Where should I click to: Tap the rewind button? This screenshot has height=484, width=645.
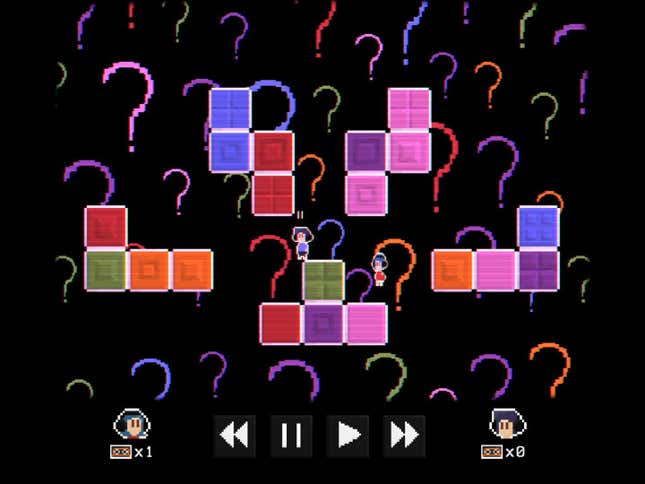(234, 435)
